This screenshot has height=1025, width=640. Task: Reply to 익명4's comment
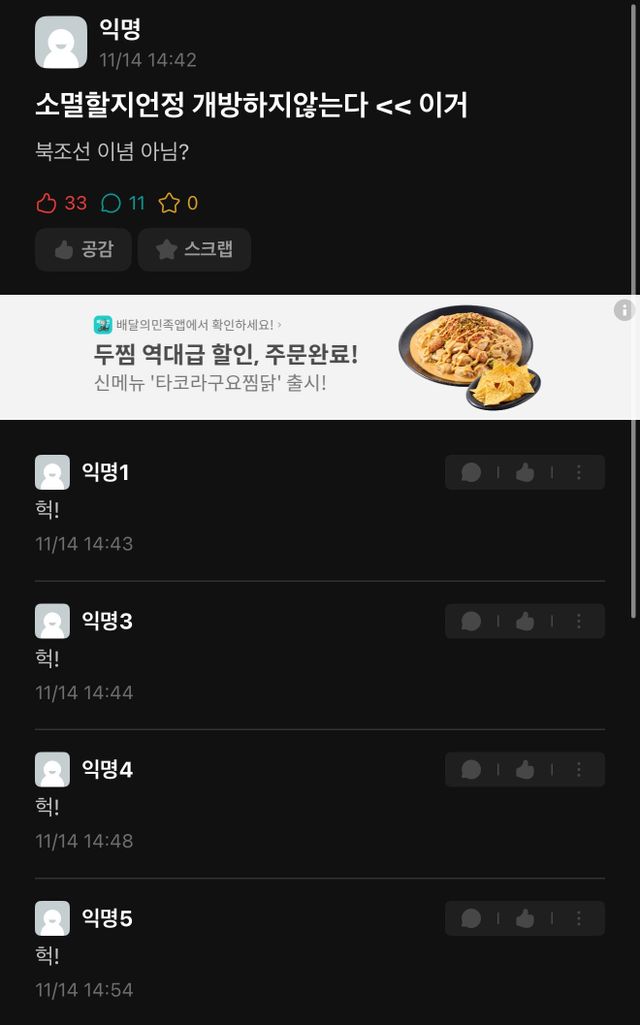(x=471, y=770)
